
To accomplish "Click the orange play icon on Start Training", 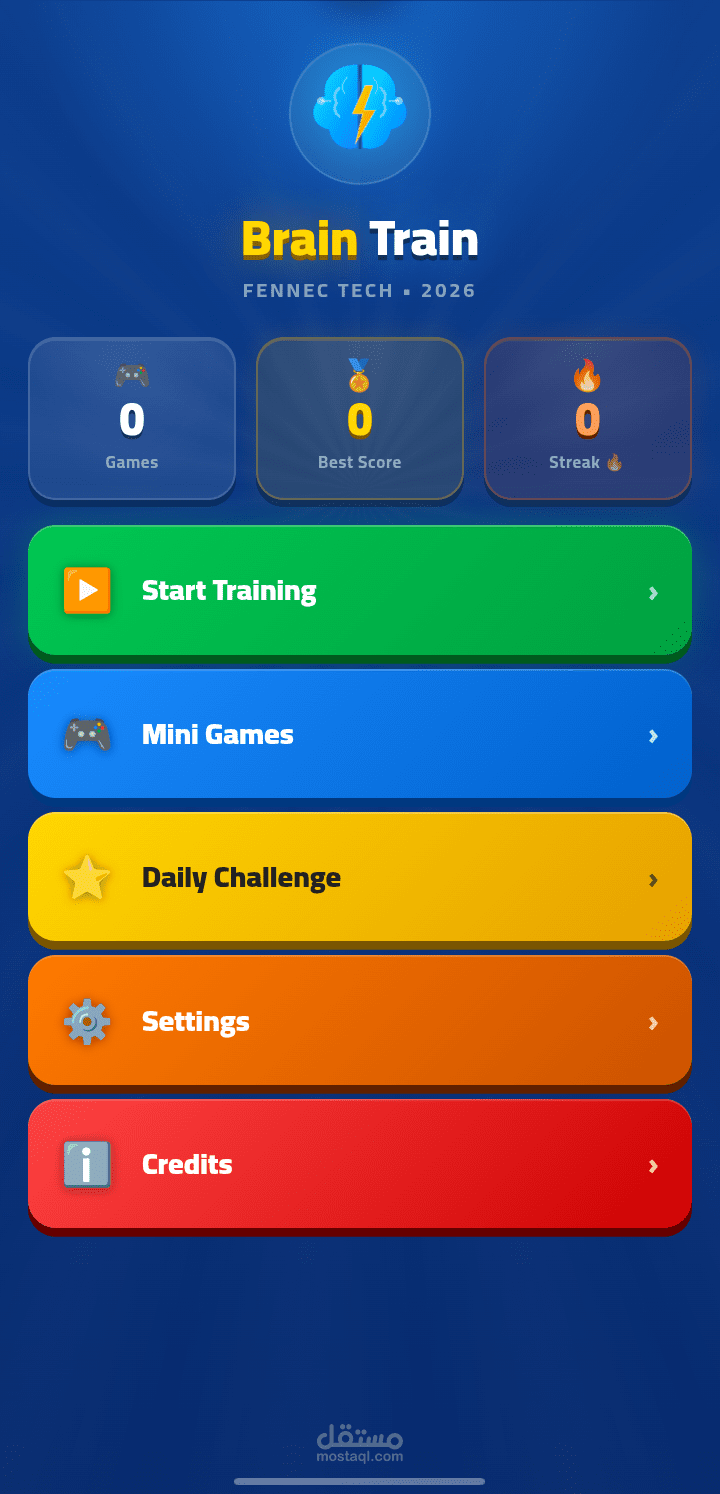I will point(85,590).
